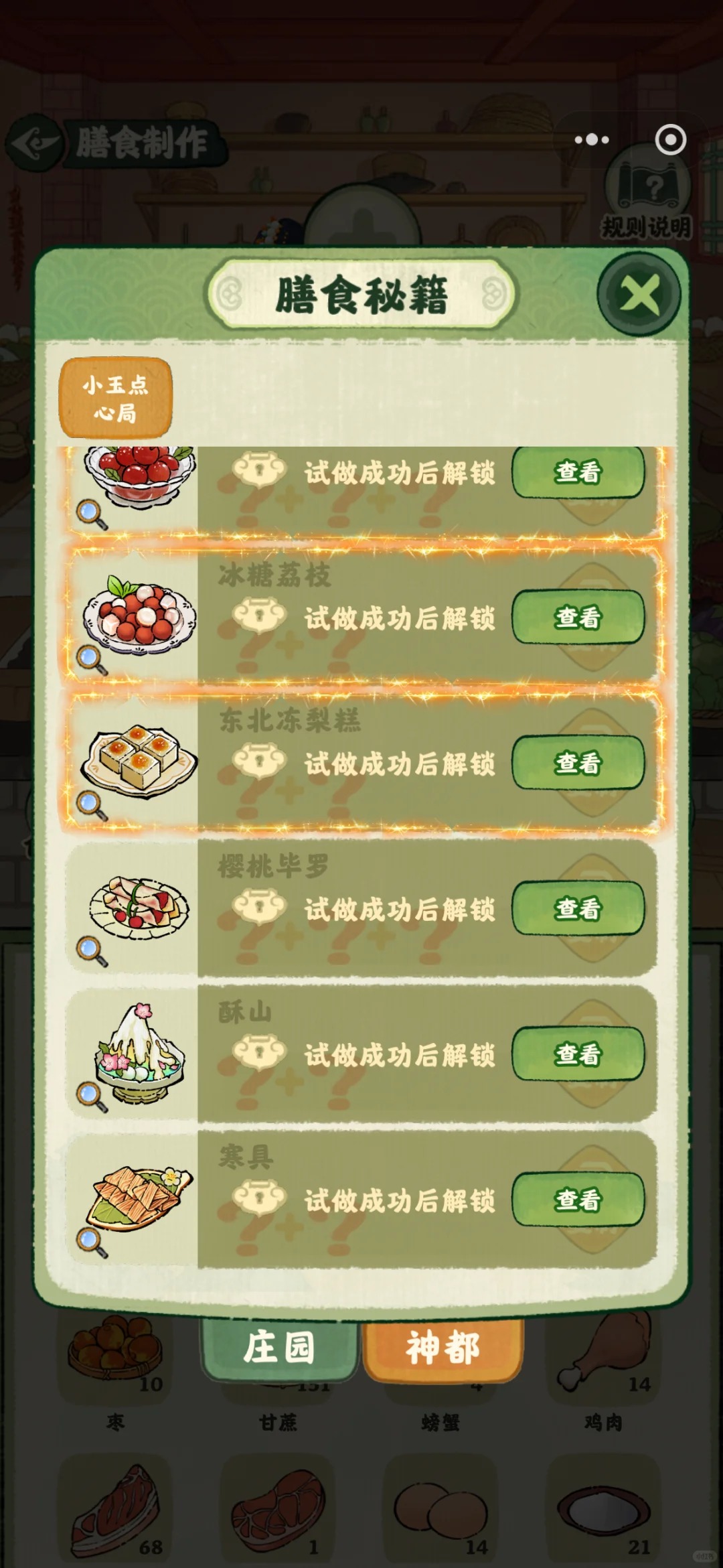Viewport: 723px width, 1568px height.
Task: Magnify the 寒具 dish image
Action: click(x=91, y=1242)
